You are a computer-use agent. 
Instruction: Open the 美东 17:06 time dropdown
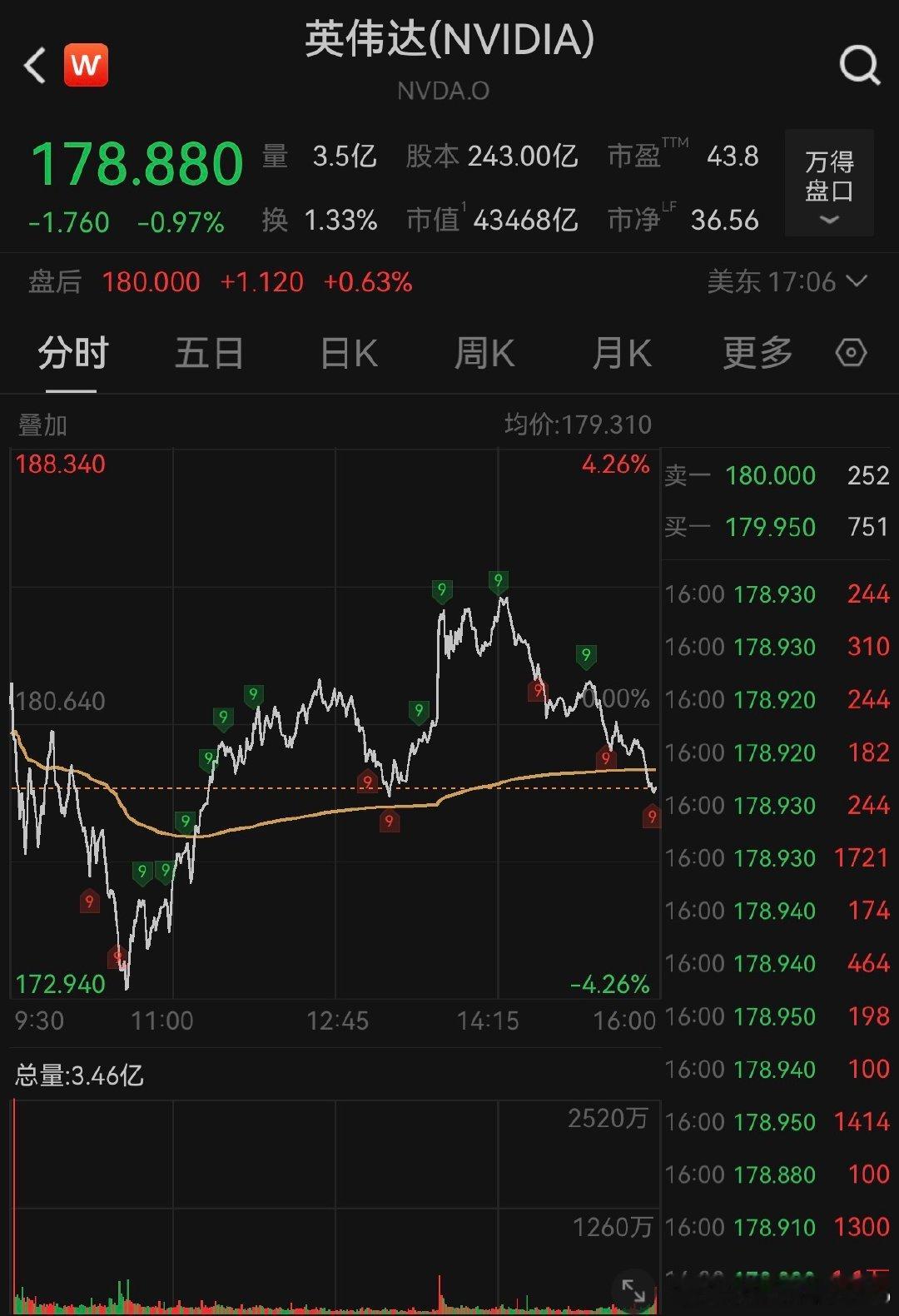click(782, 282)
